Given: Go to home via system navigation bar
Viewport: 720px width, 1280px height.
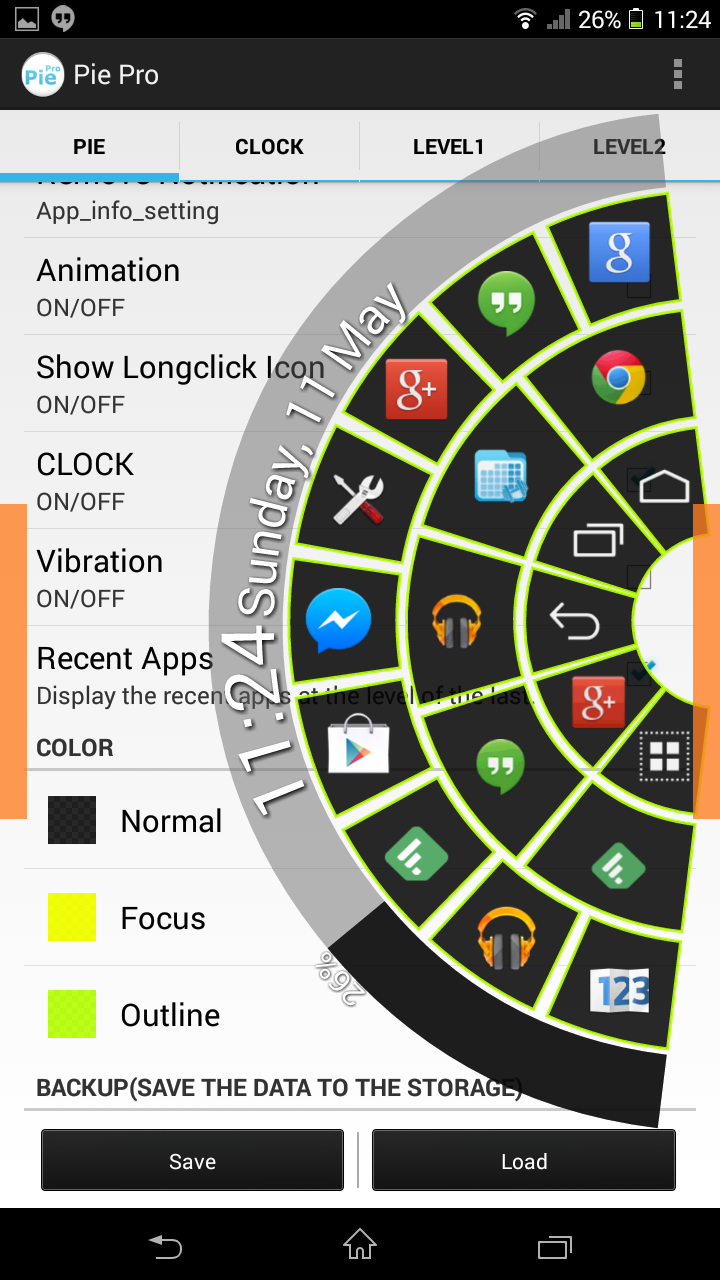Looking at the screenshot, I should (360, 1245).
